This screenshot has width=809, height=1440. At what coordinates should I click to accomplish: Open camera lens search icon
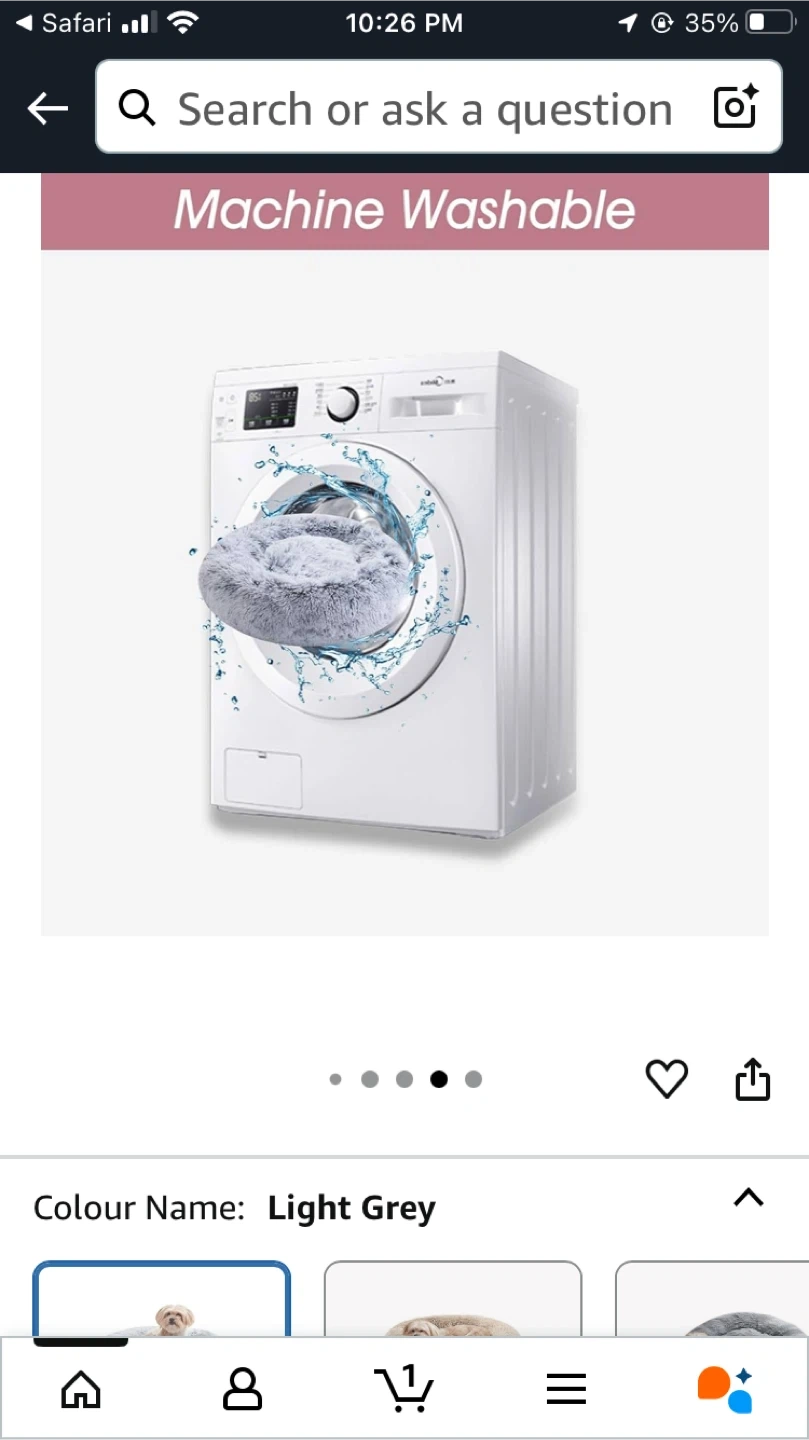pyautogui.click(x=735, y=107)
